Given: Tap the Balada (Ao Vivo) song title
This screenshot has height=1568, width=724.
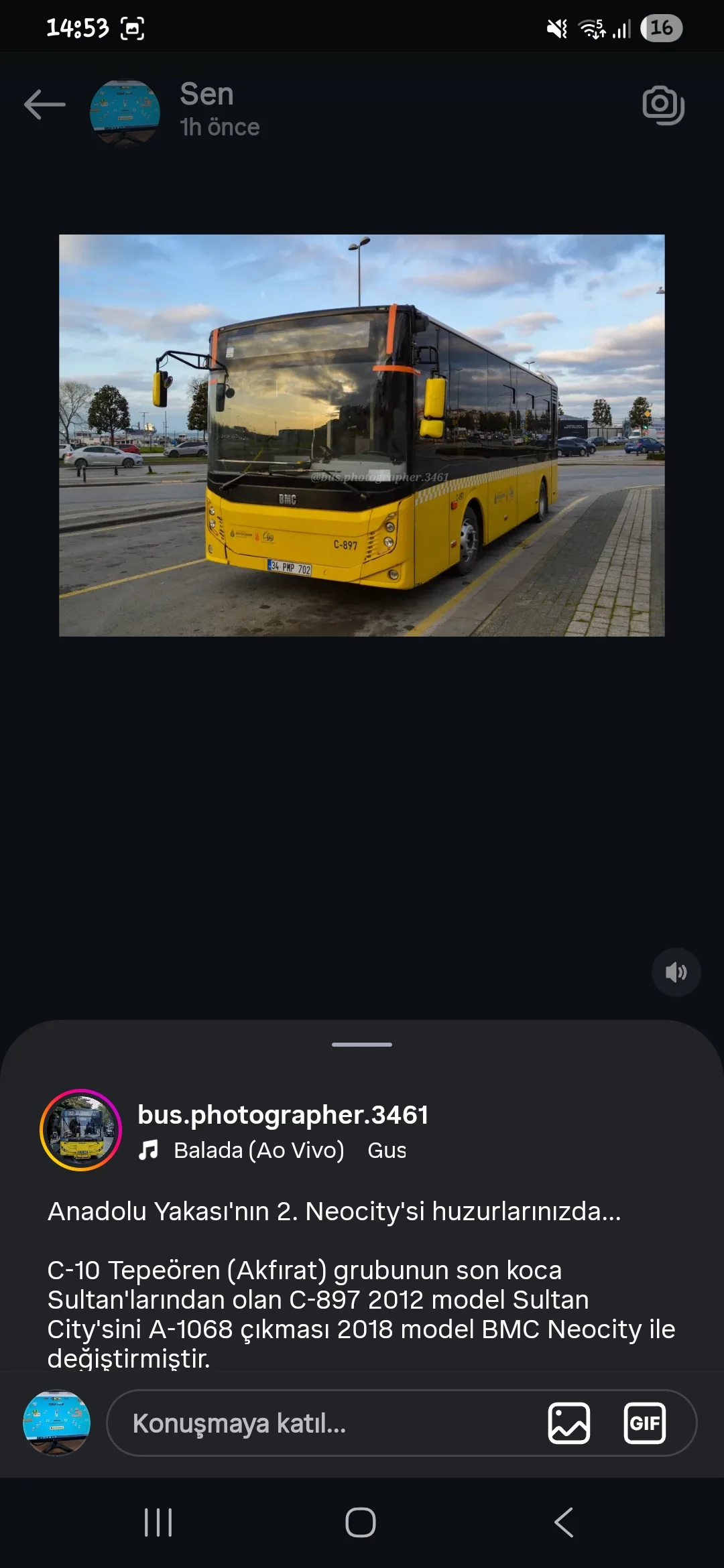Looking at the screenshot, I should pyautogui.click(x=258, y=1150).
